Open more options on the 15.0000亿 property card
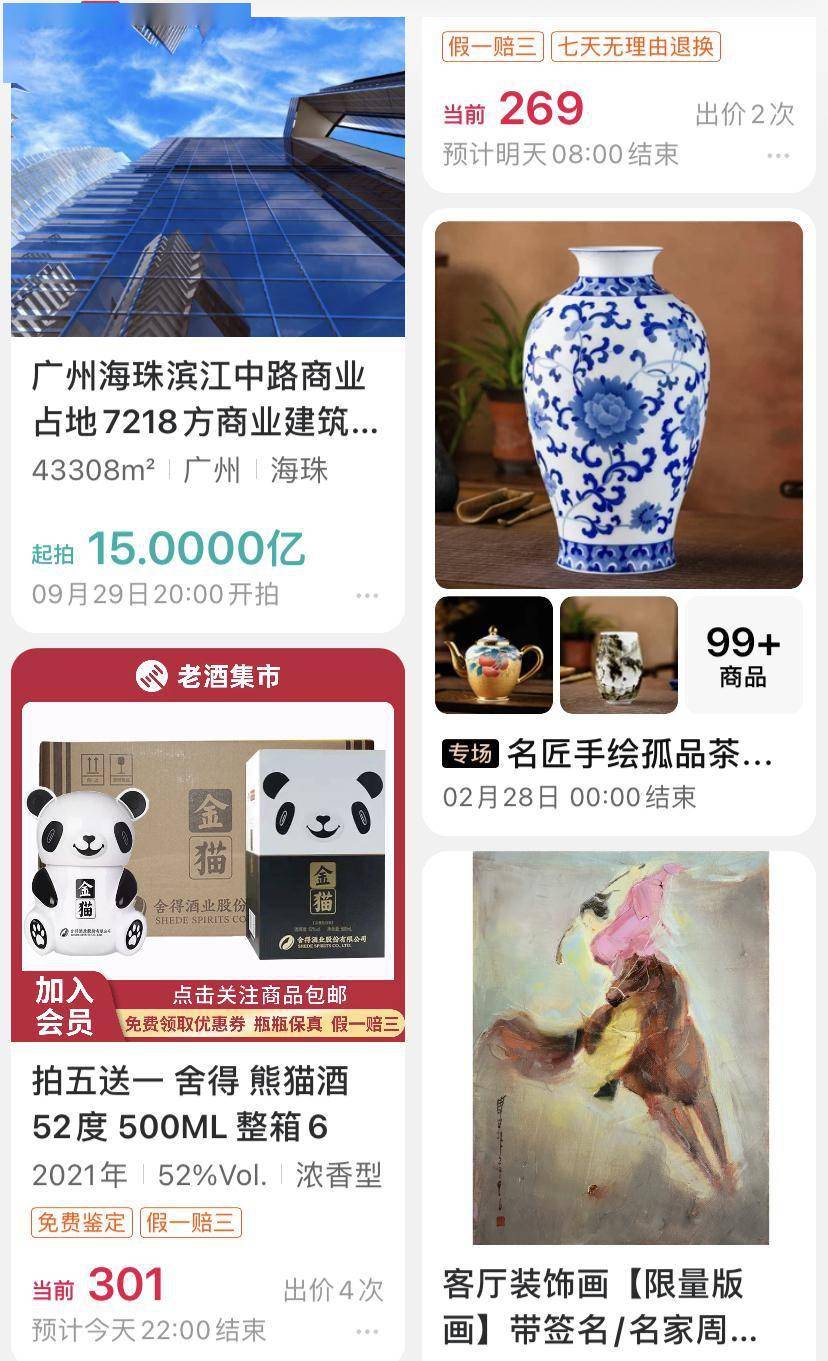828x1361 pixels. (x=367, y=596)
